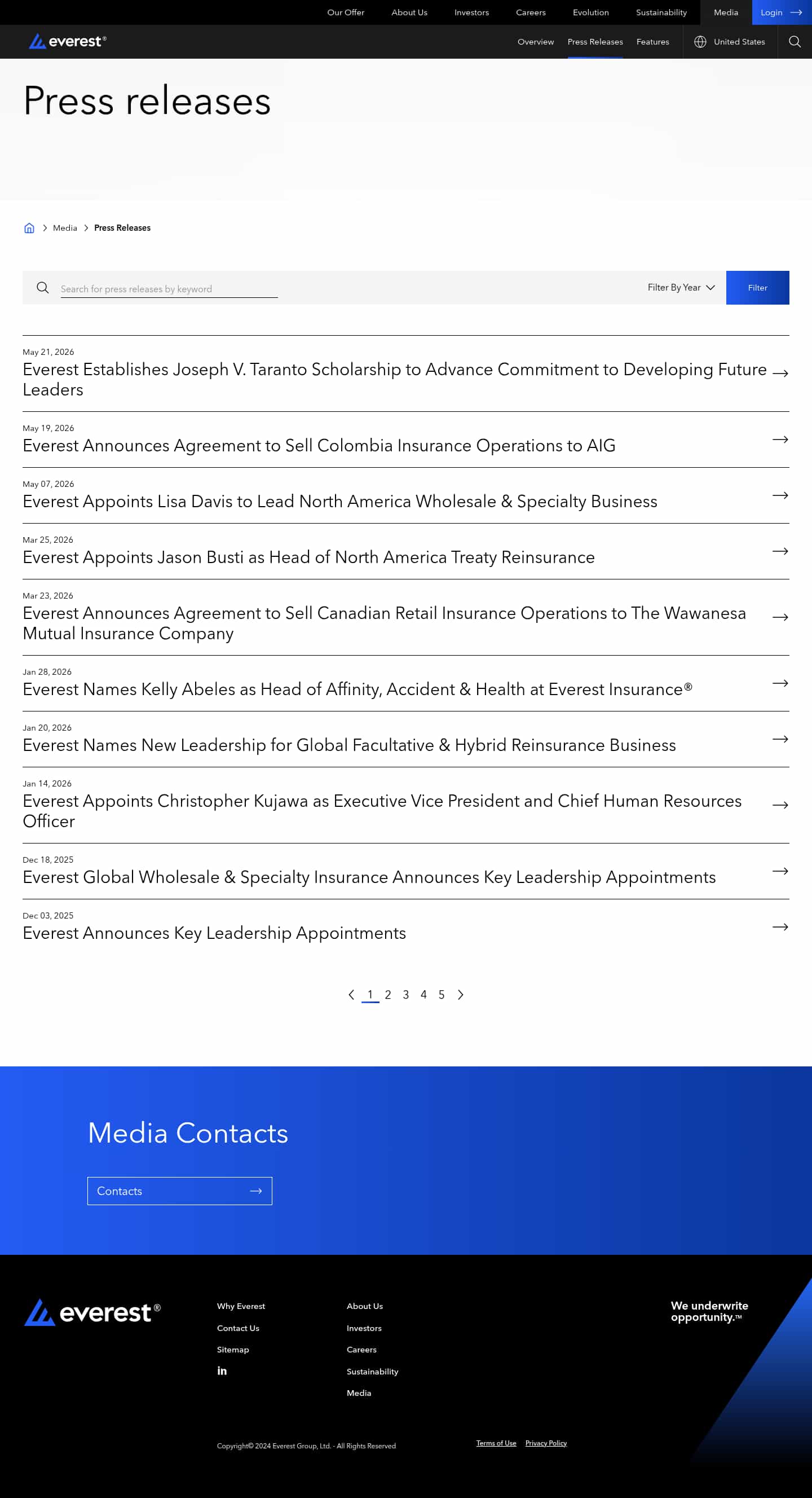Tap the Login button
Image resolution: width=812 pixels, height=1498 pixels.
(x=782, y=12)
